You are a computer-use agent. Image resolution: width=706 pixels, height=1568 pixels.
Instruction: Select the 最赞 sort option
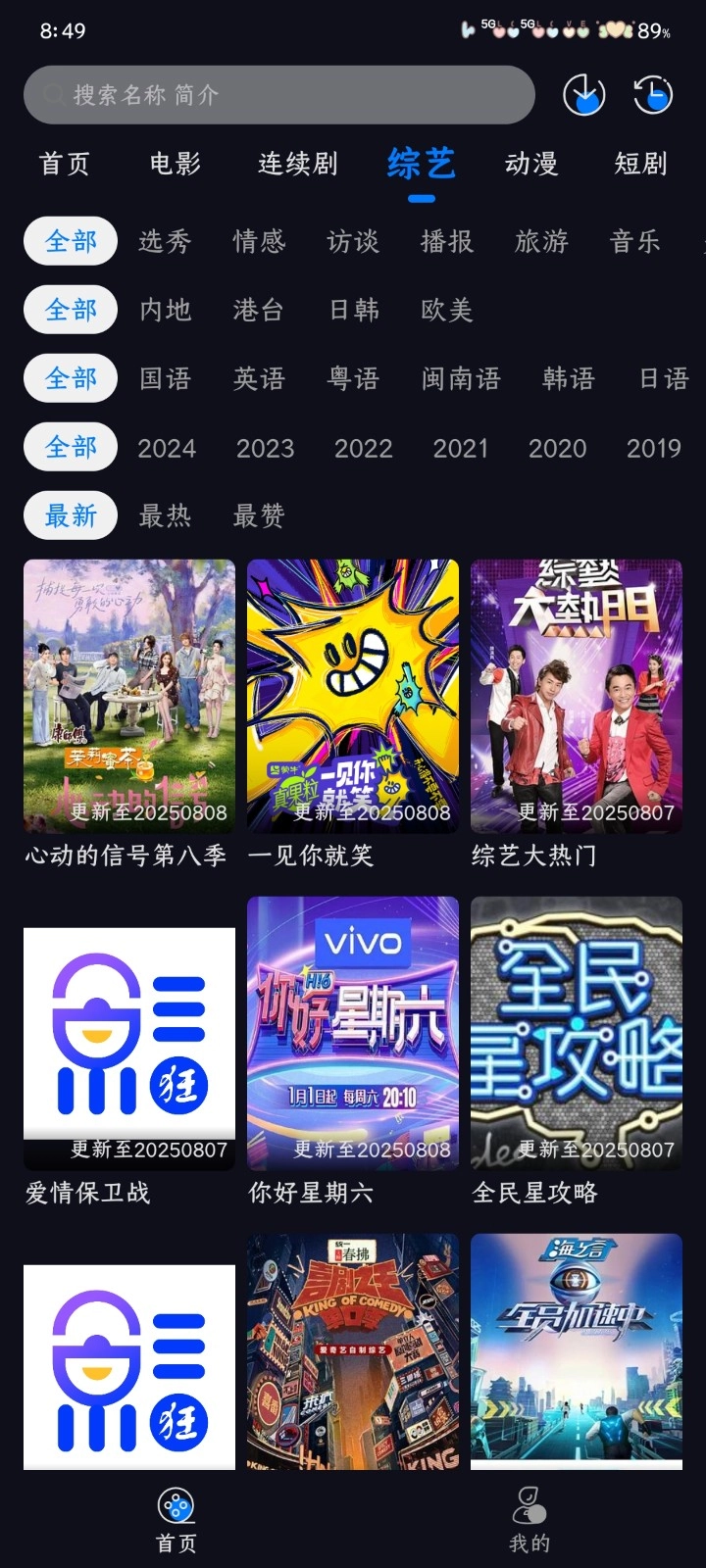click(x=257, y=515)
